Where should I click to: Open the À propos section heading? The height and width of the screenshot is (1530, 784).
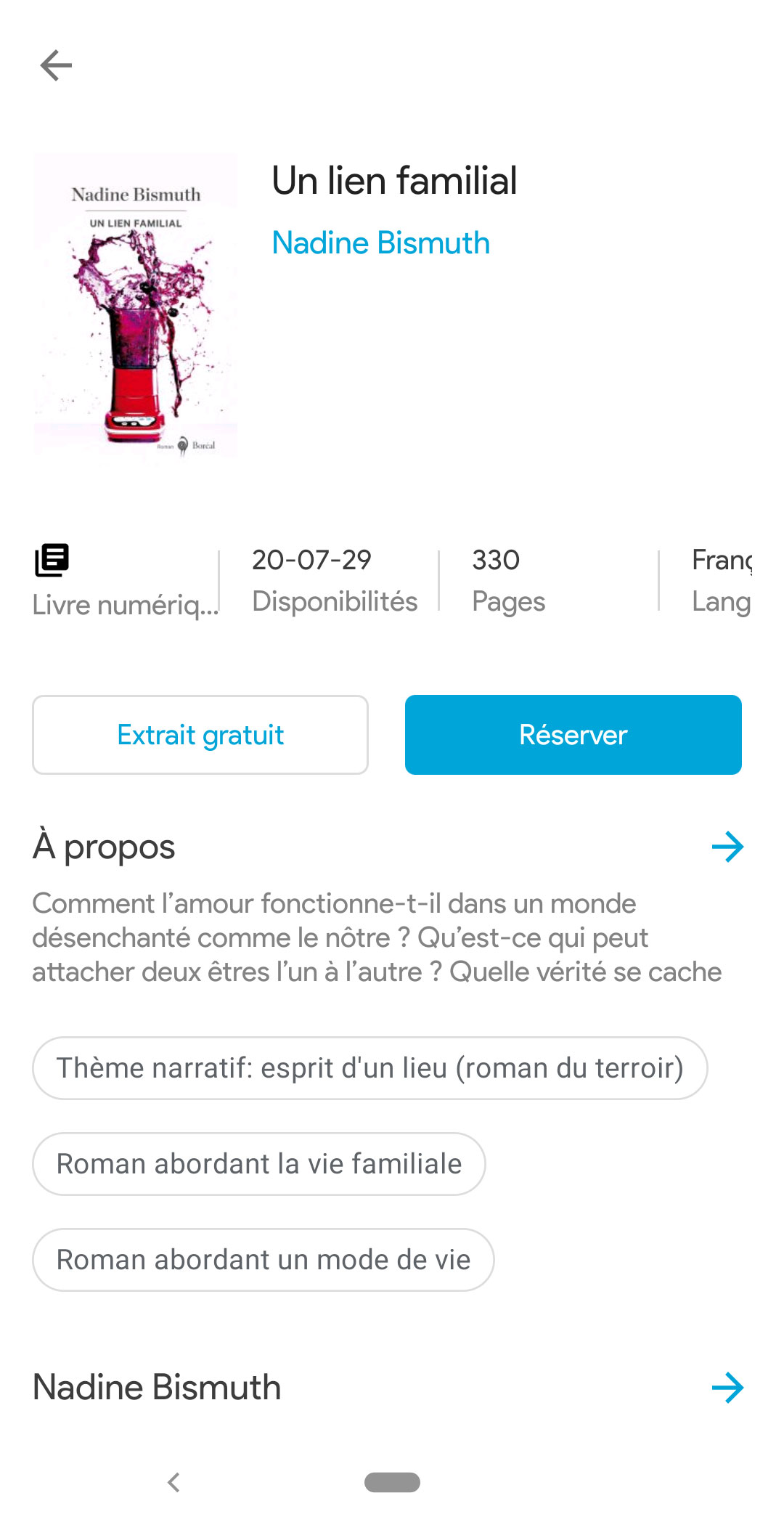[104, 845]
